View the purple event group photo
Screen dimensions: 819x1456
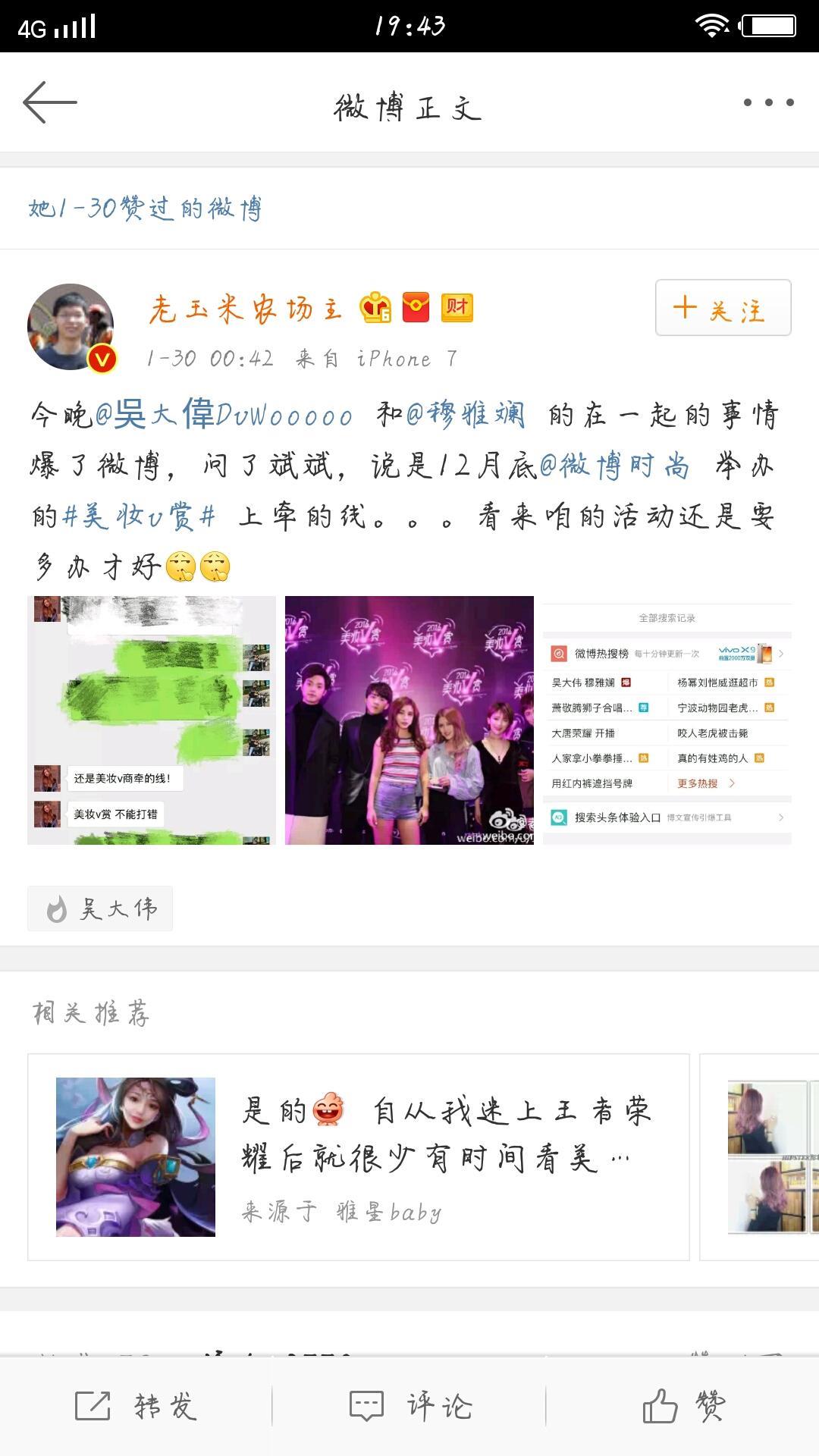click(409, 720)
